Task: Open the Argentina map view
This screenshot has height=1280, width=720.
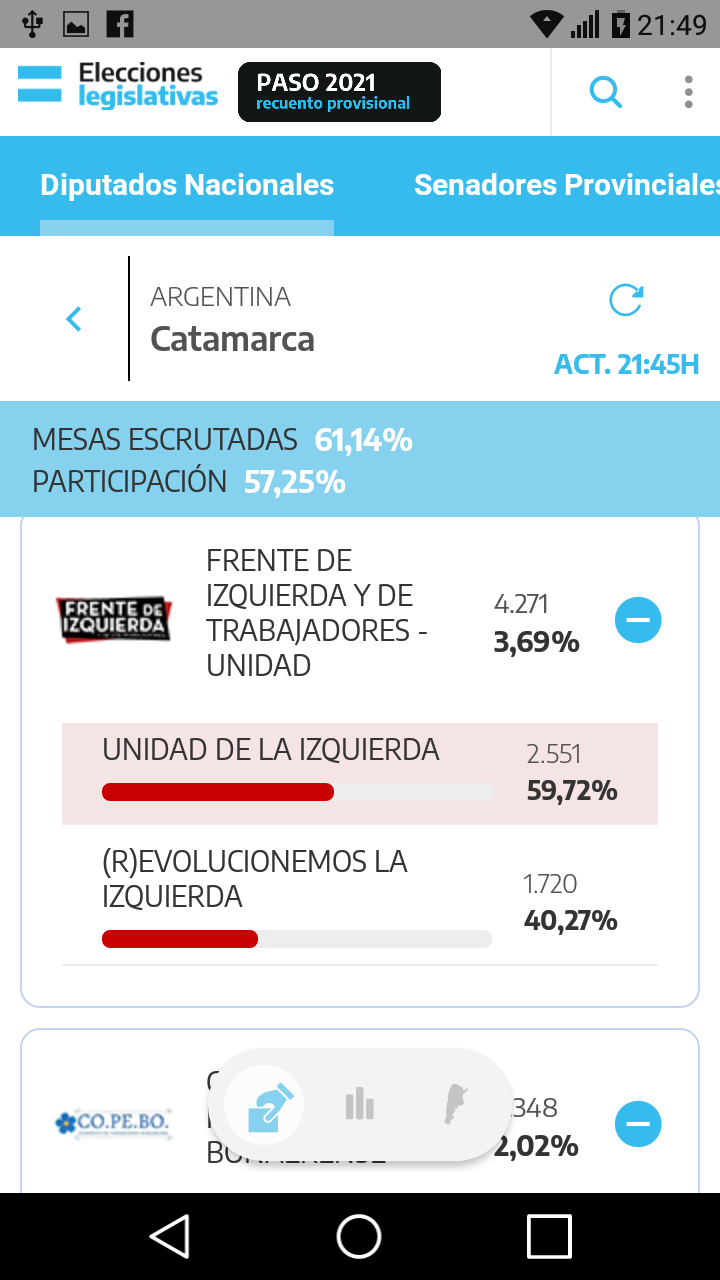Action: (x=456, y=1105)
